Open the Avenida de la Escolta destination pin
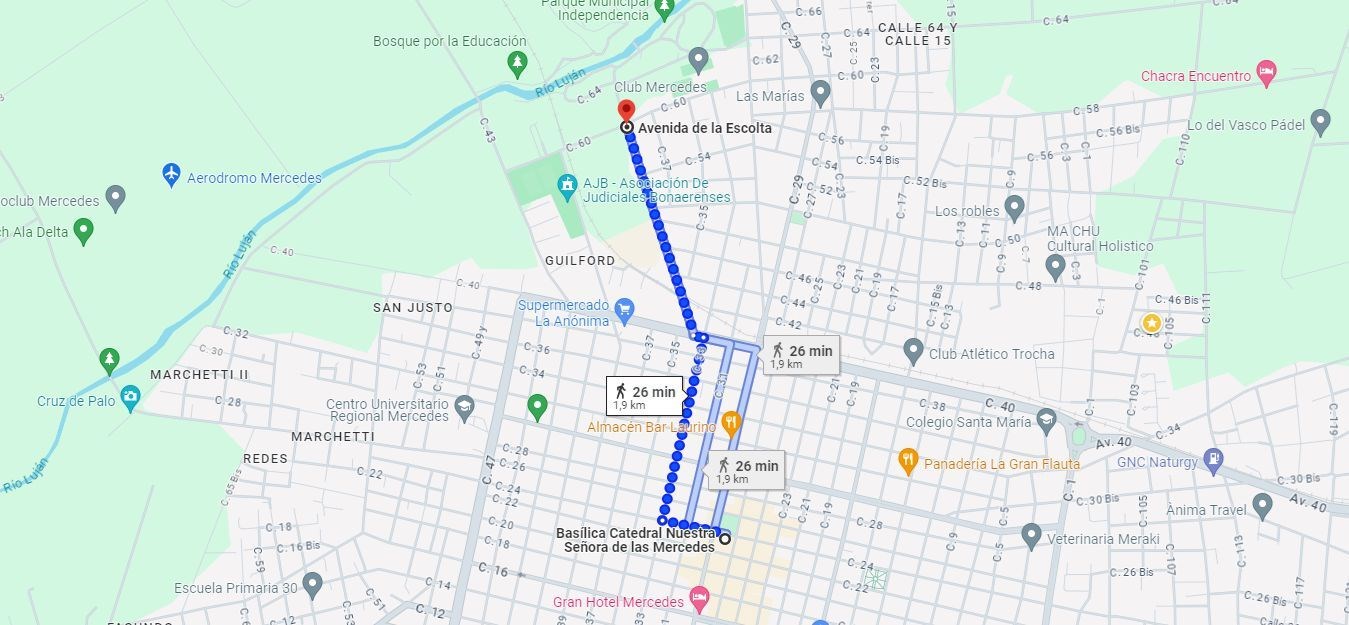1349x625 pixels. (626, 111)
